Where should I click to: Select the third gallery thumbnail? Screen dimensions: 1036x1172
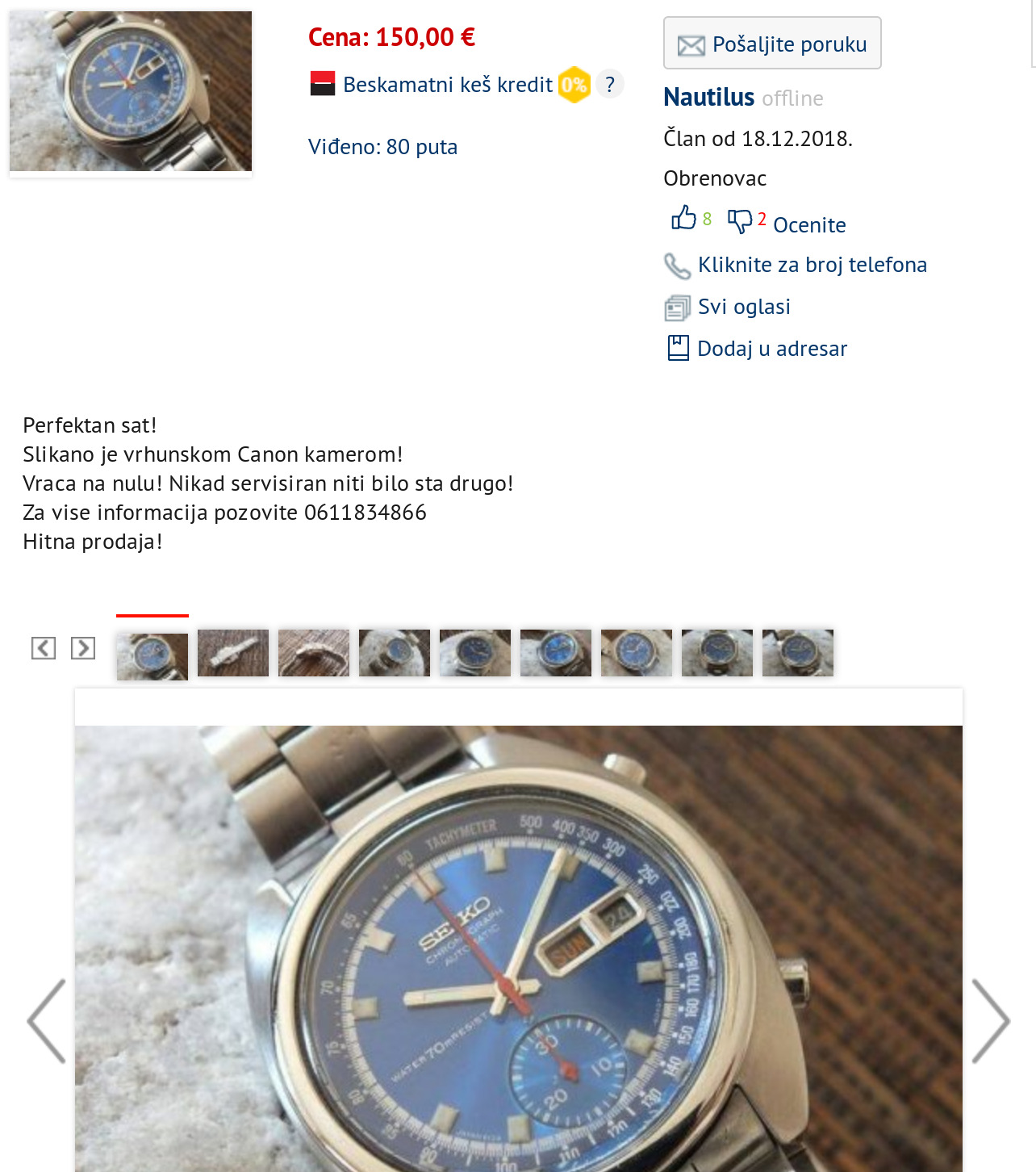pos(314,653)
